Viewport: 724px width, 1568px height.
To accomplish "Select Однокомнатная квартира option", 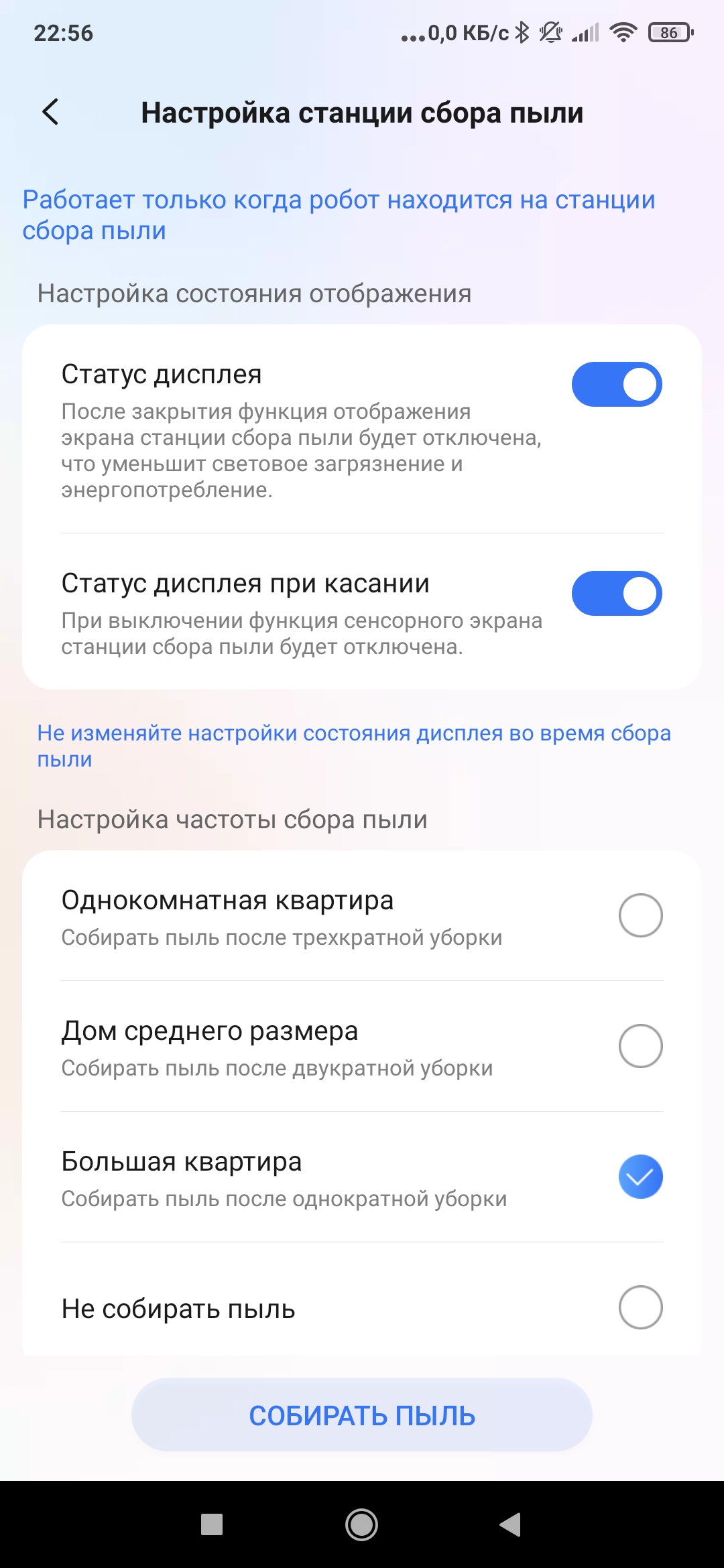I will tap(640, 915).
